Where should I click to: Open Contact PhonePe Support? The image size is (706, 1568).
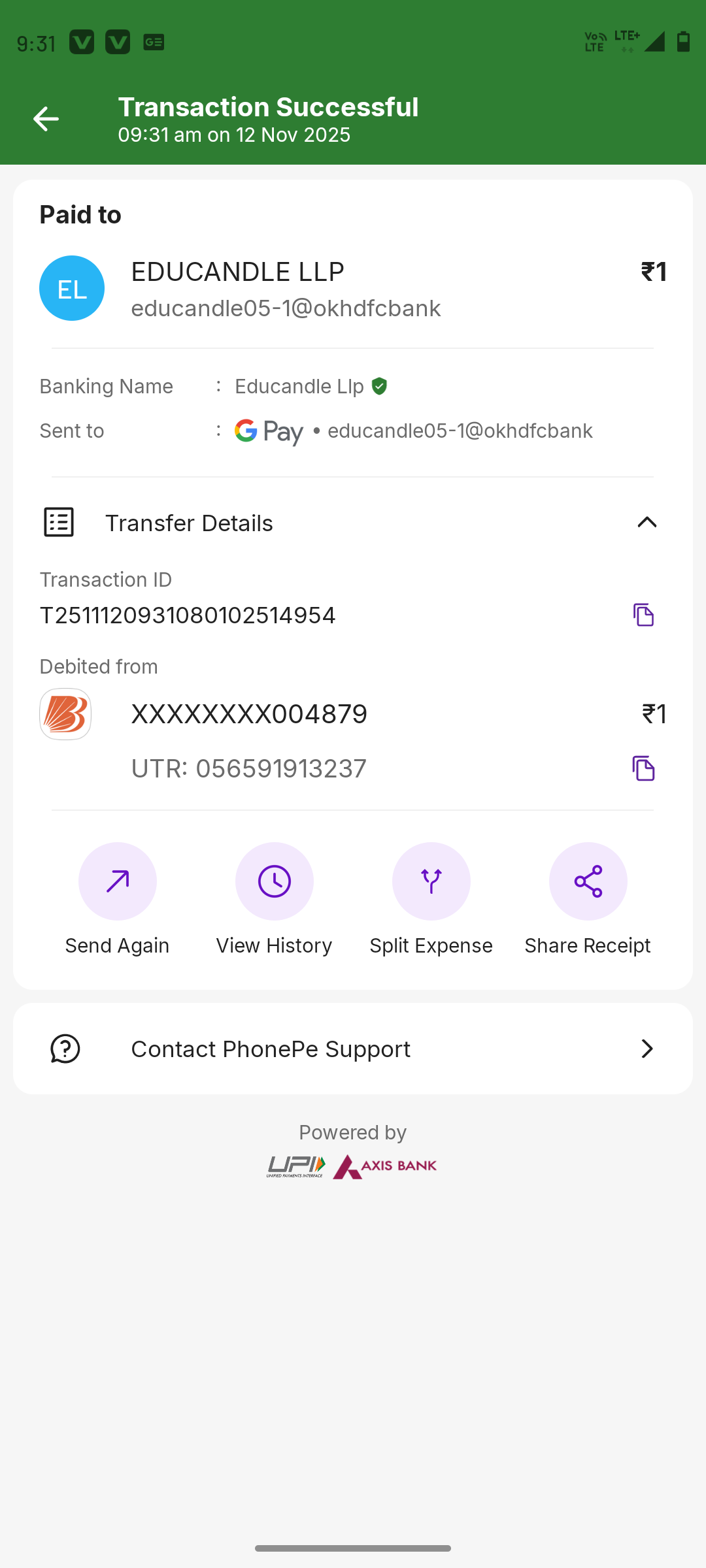click(353, 1049)
